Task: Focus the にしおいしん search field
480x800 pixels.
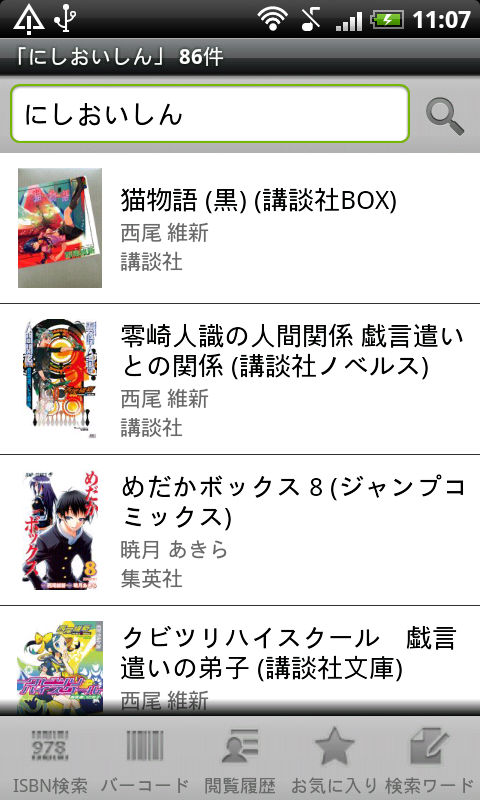Action: (210, 114)
